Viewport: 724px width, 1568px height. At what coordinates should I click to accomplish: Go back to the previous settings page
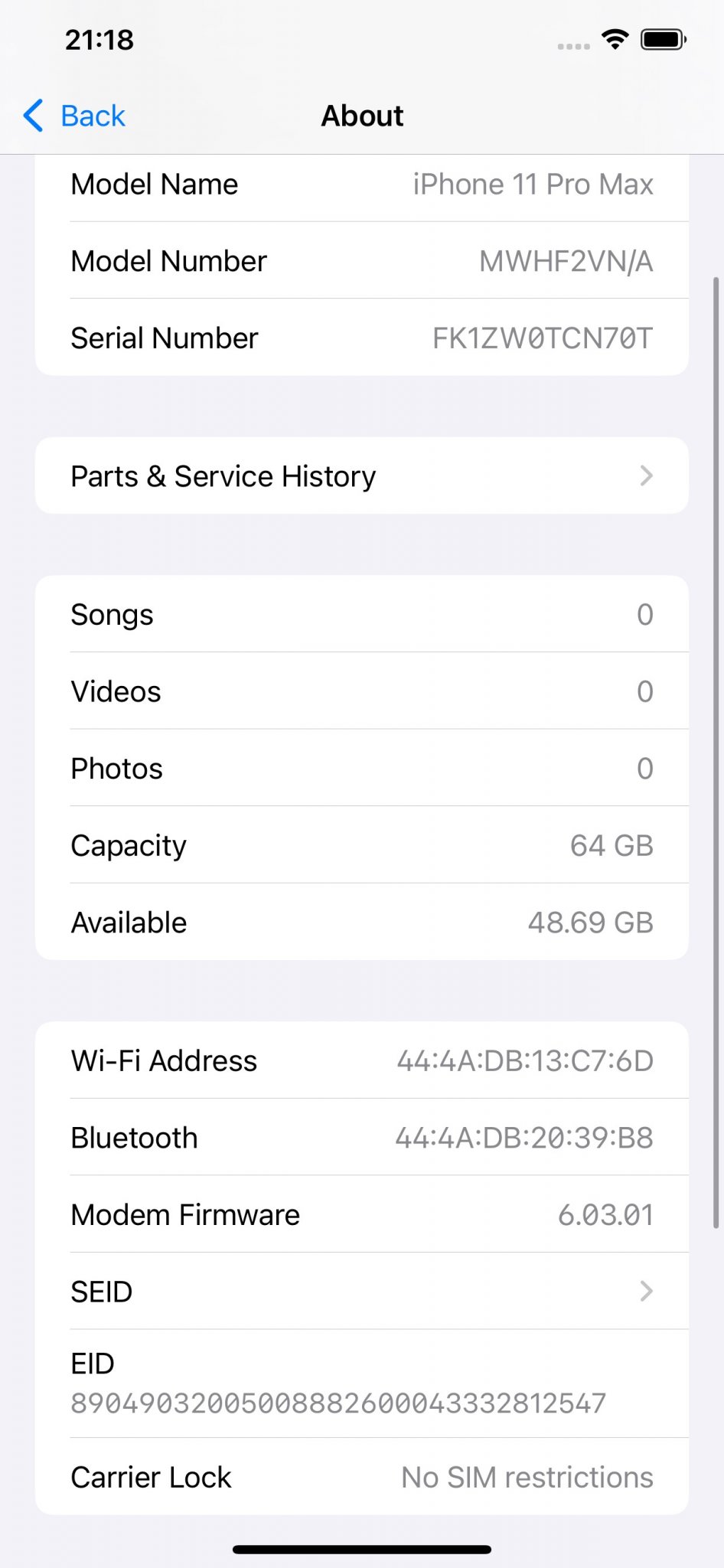click(x=75, y=116)
